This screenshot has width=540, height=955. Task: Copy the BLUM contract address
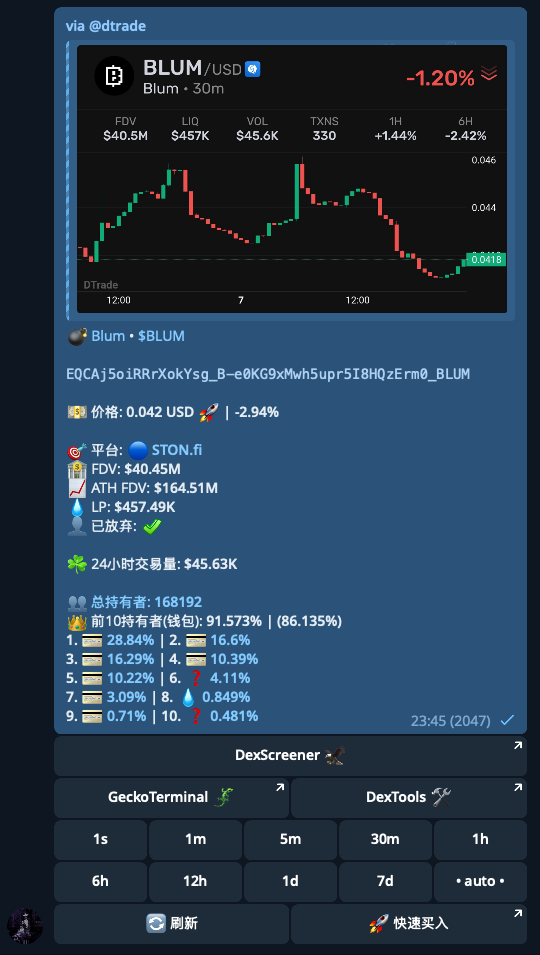pyautogui.click(x=268, y=374)
